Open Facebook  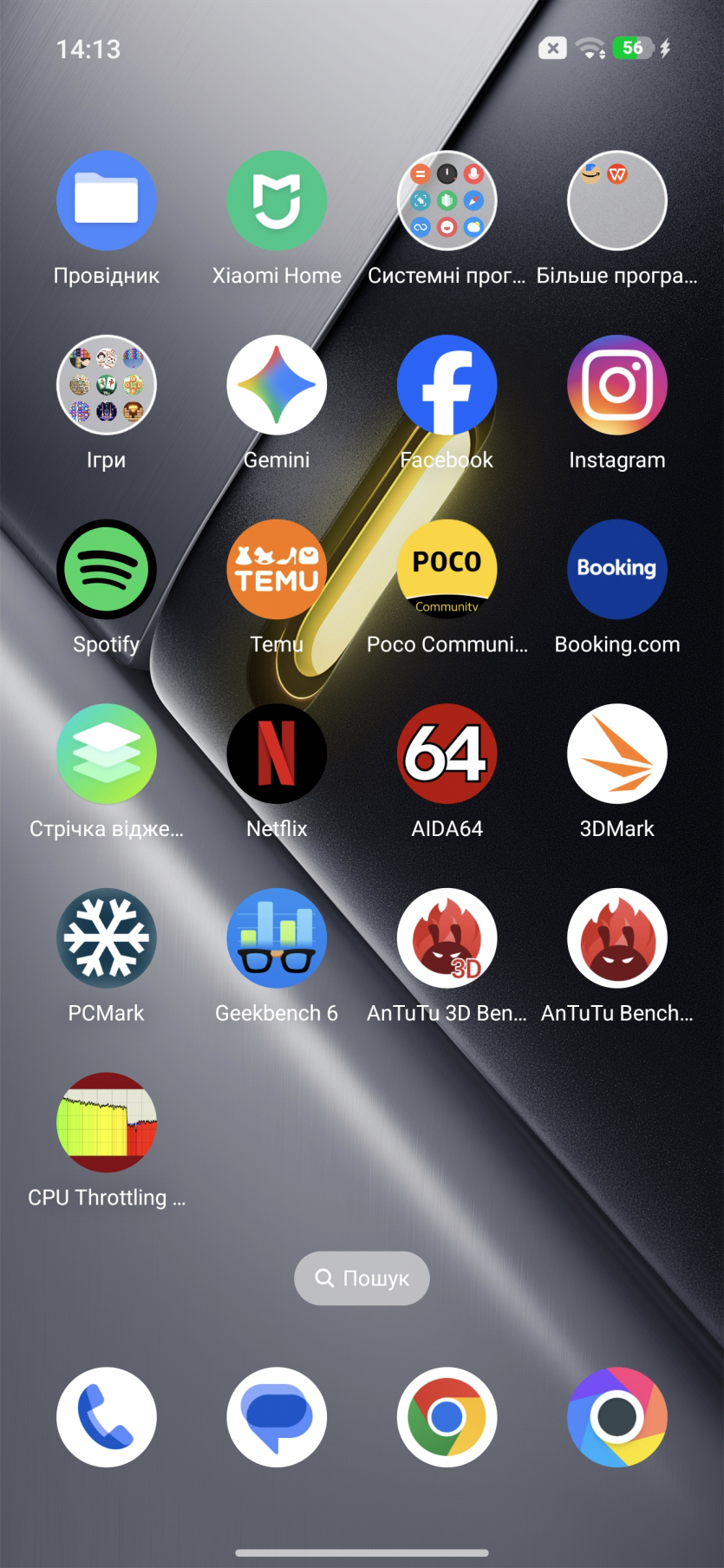tap(447, 385)
